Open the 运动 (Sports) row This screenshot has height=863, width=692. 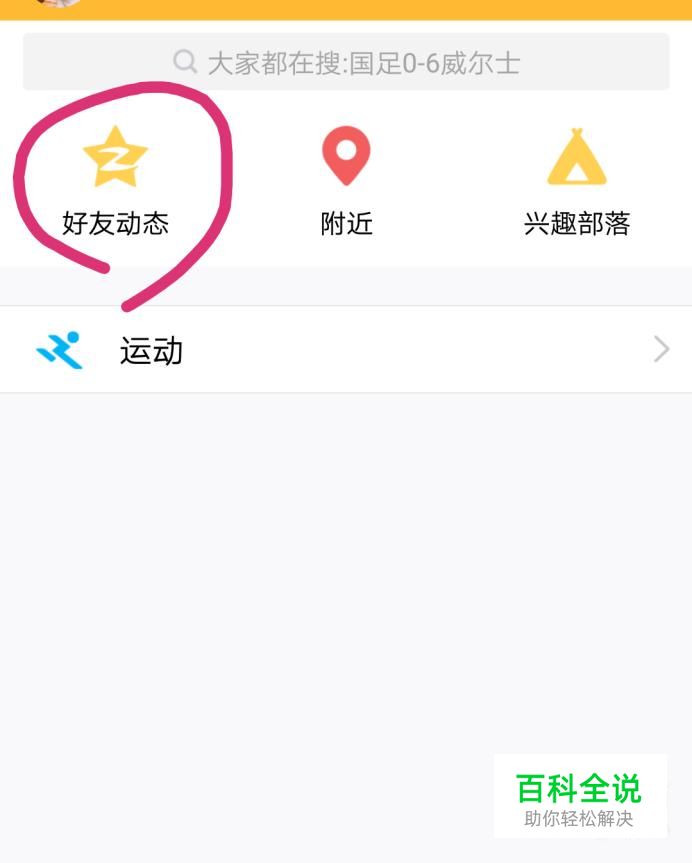point(346,350)
